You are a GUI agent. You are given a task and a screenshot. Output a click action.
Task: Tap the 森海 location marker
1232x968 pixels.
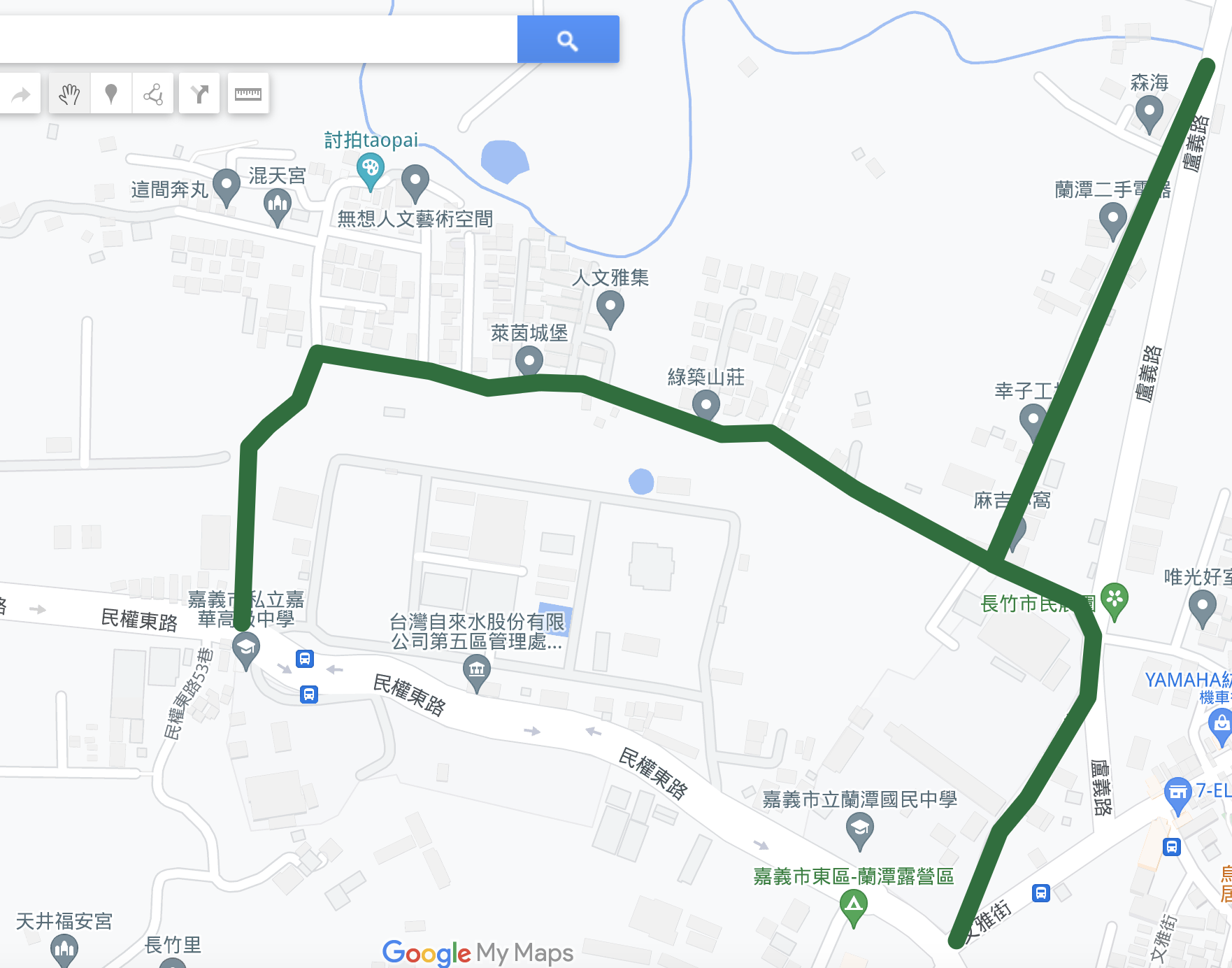pos(1149,112)
